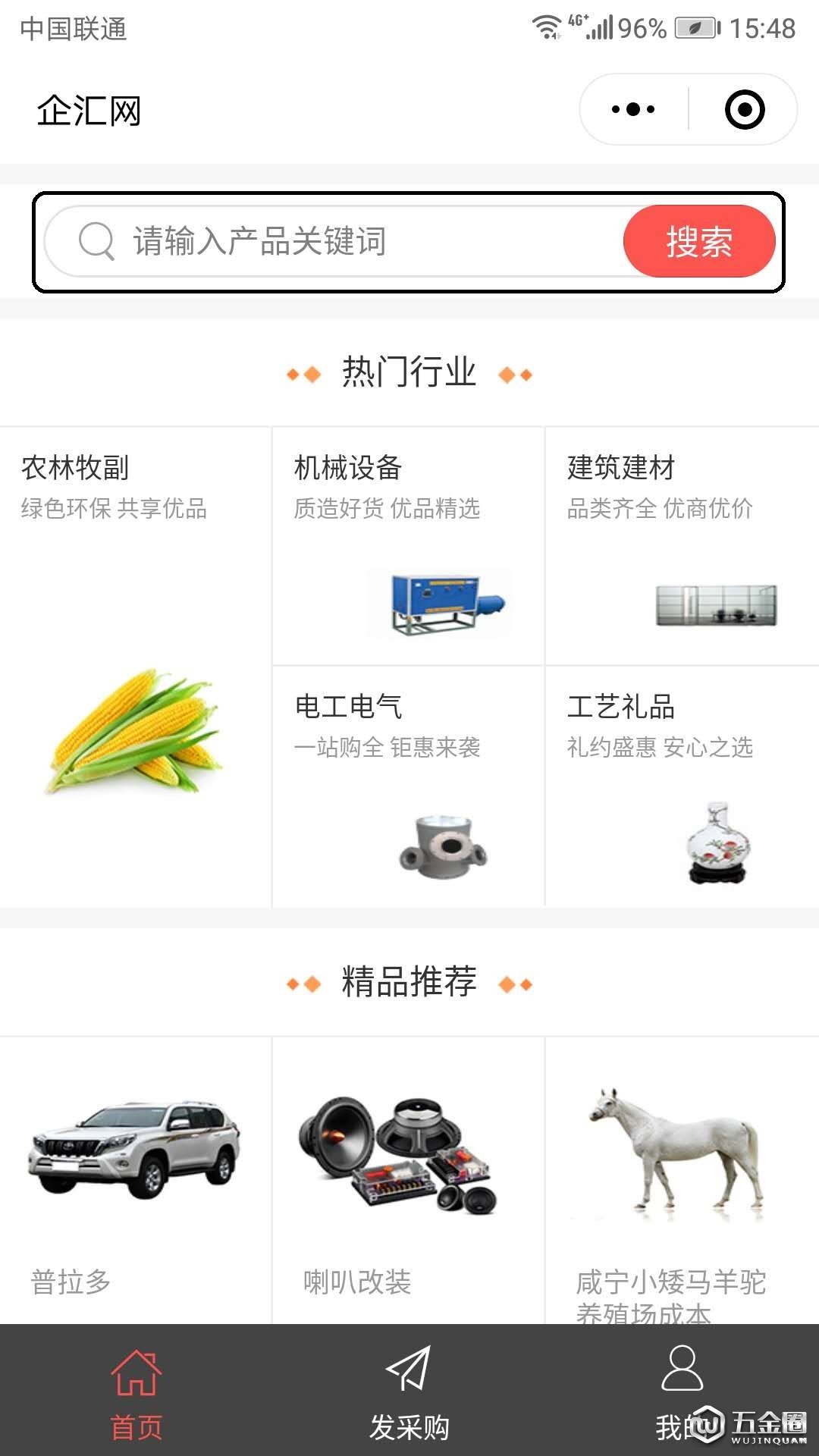This screenshot has height=1456, width=819.
Task: Open the 工艺礼品 industry category
Action: click(x=681, y=786)
